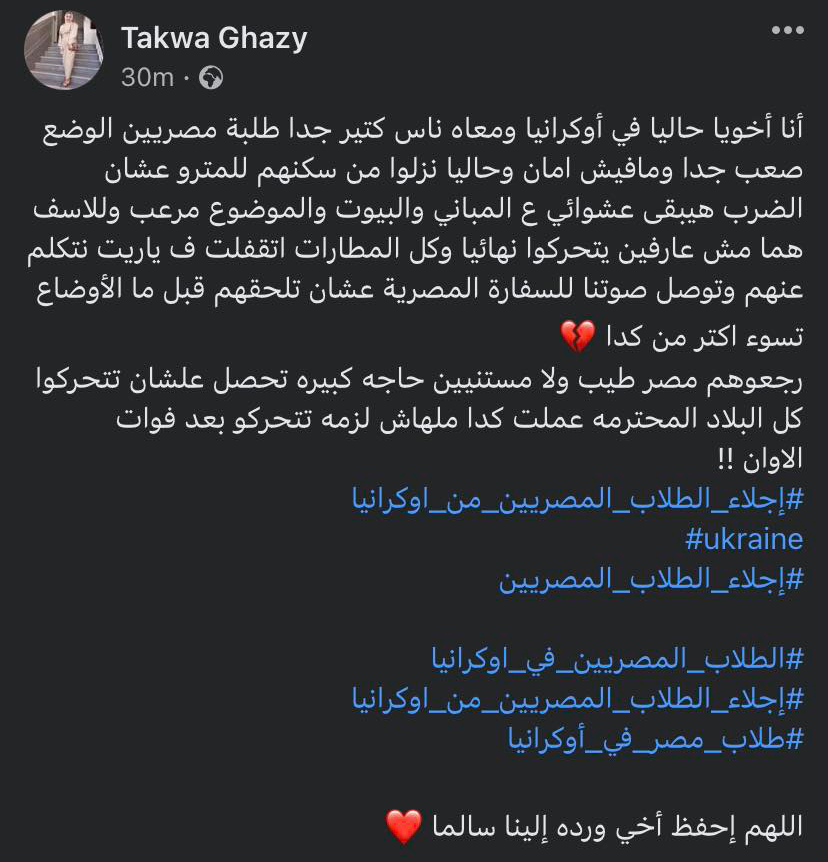
Task: Open hashtag #طلاب_مصر_في_أوكرانيا
Action: pos(656,739)
